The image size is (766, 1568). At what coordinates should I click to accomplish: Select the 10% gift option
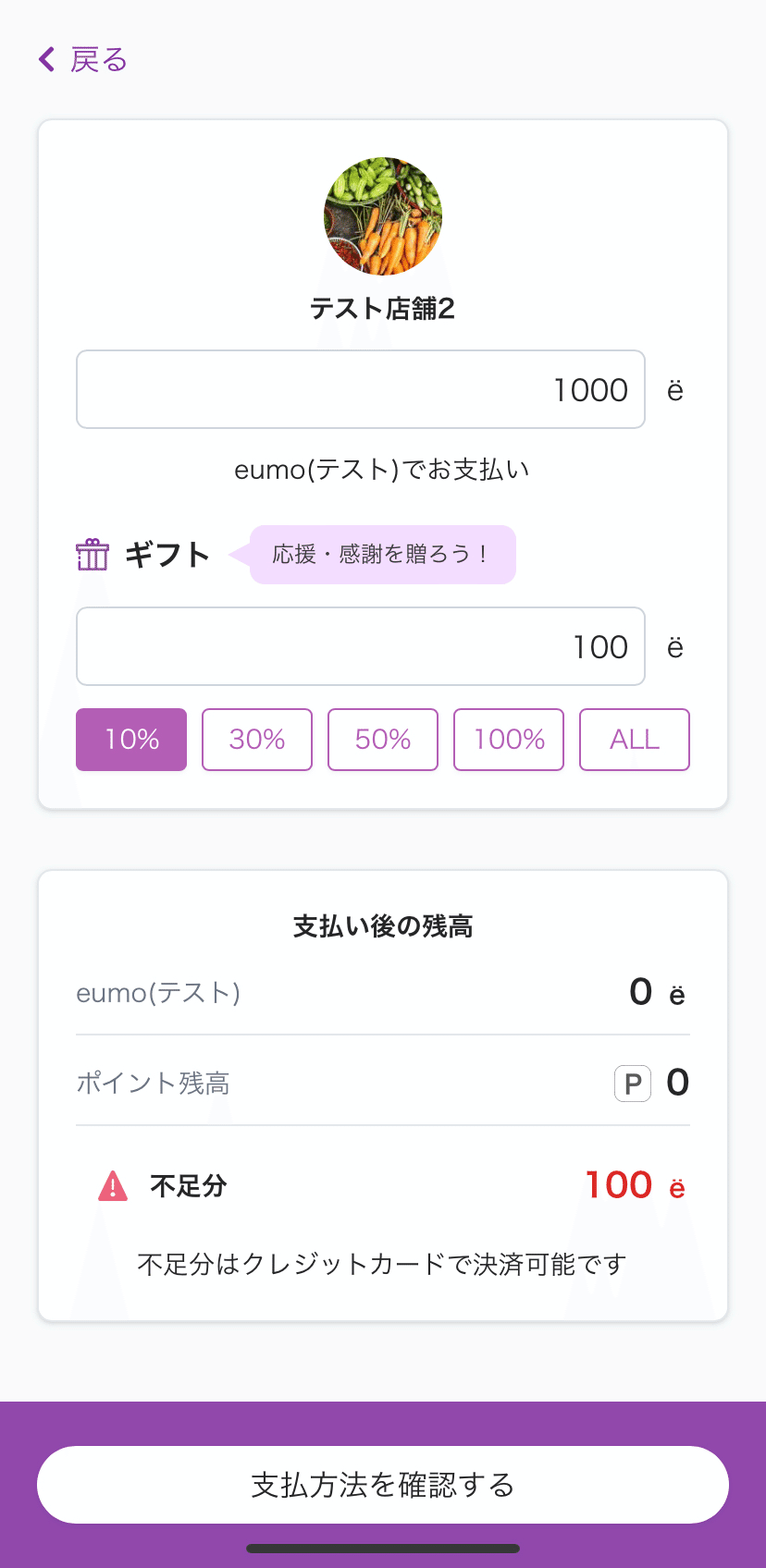[131, 740]
